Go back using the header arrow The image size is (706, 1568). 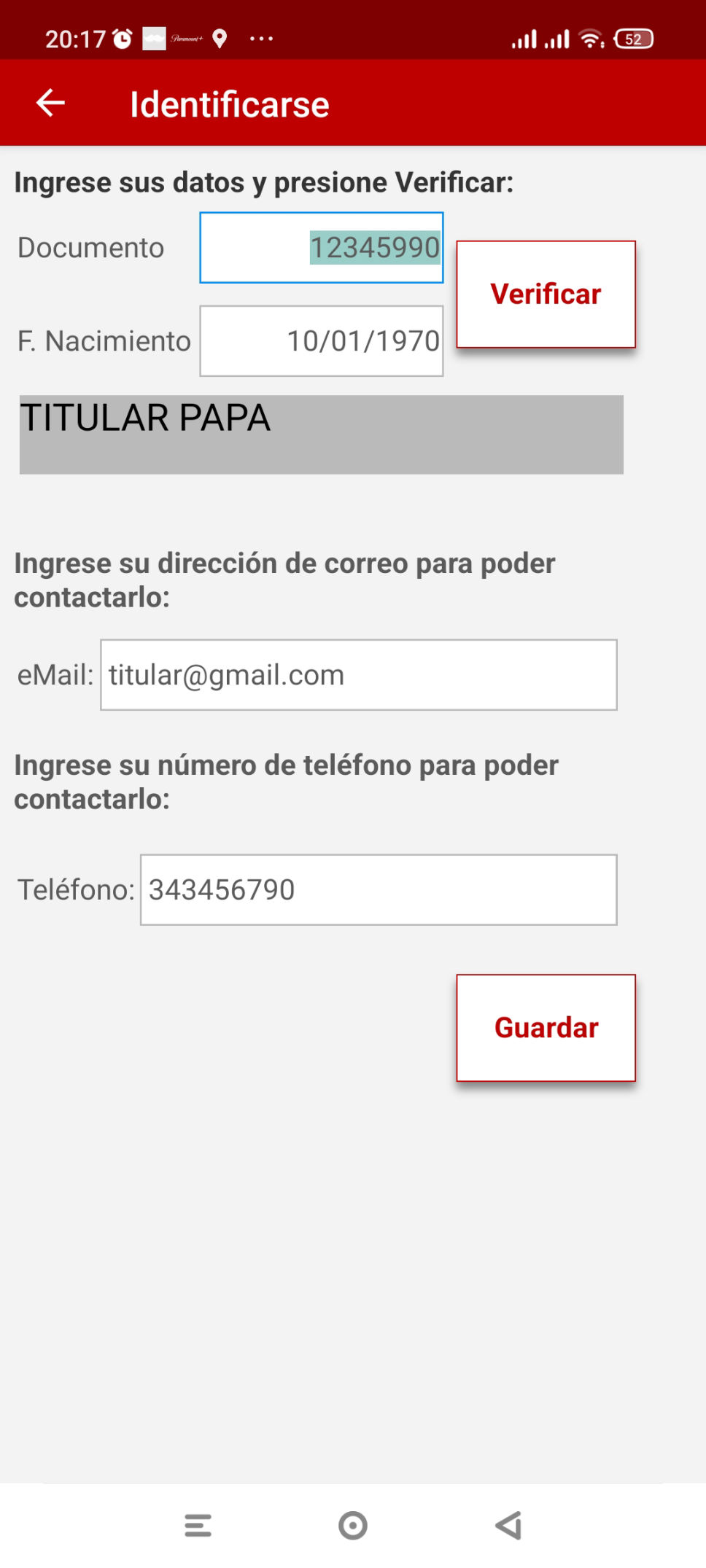click(50, 103)
